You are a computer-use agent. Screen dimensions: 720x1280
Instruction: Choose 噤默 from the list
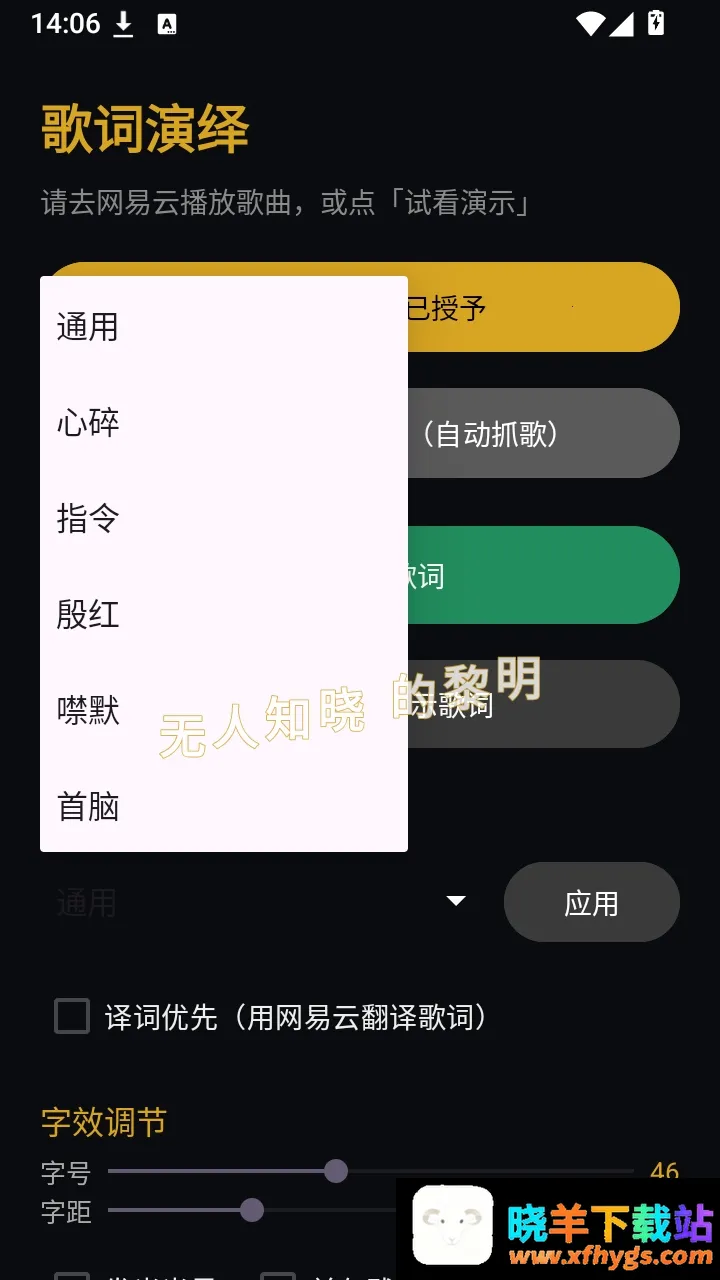[x=224, y=711]
